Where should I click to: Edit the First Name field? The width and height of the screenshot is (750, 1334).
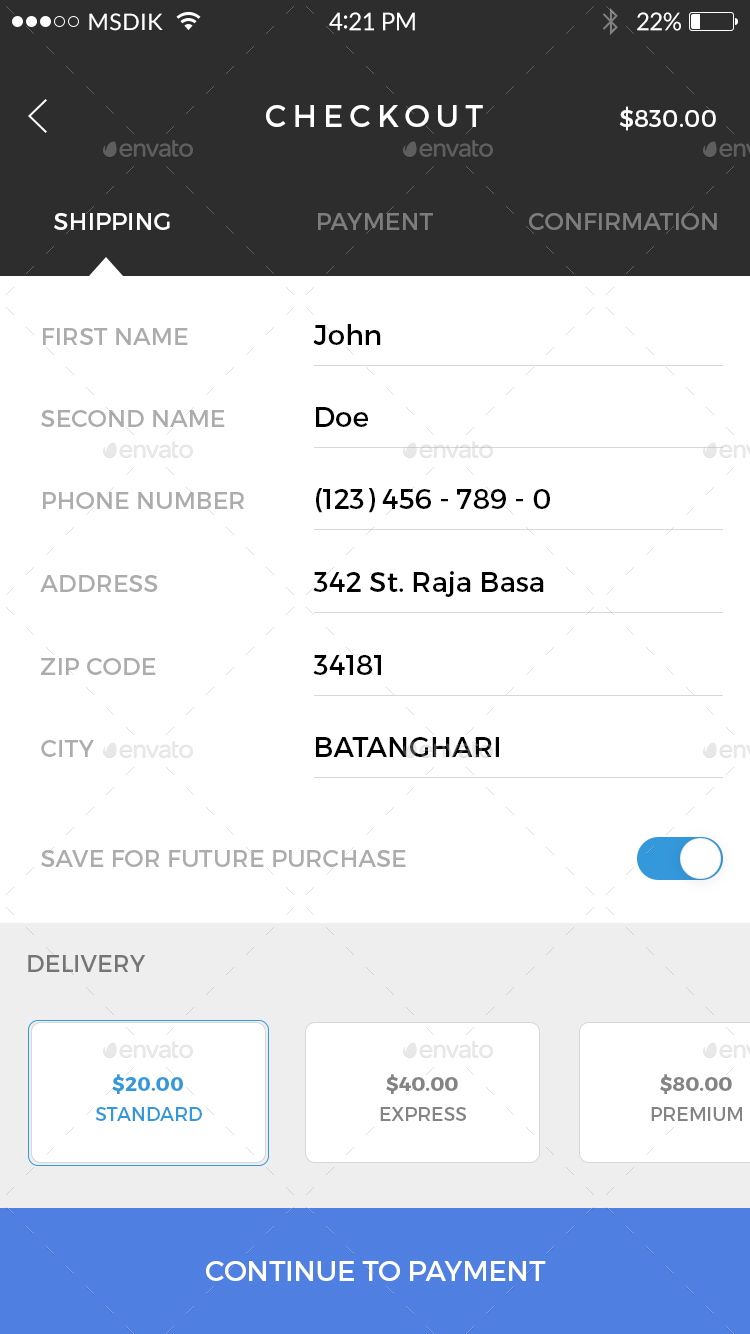click(x=517, y=336)
